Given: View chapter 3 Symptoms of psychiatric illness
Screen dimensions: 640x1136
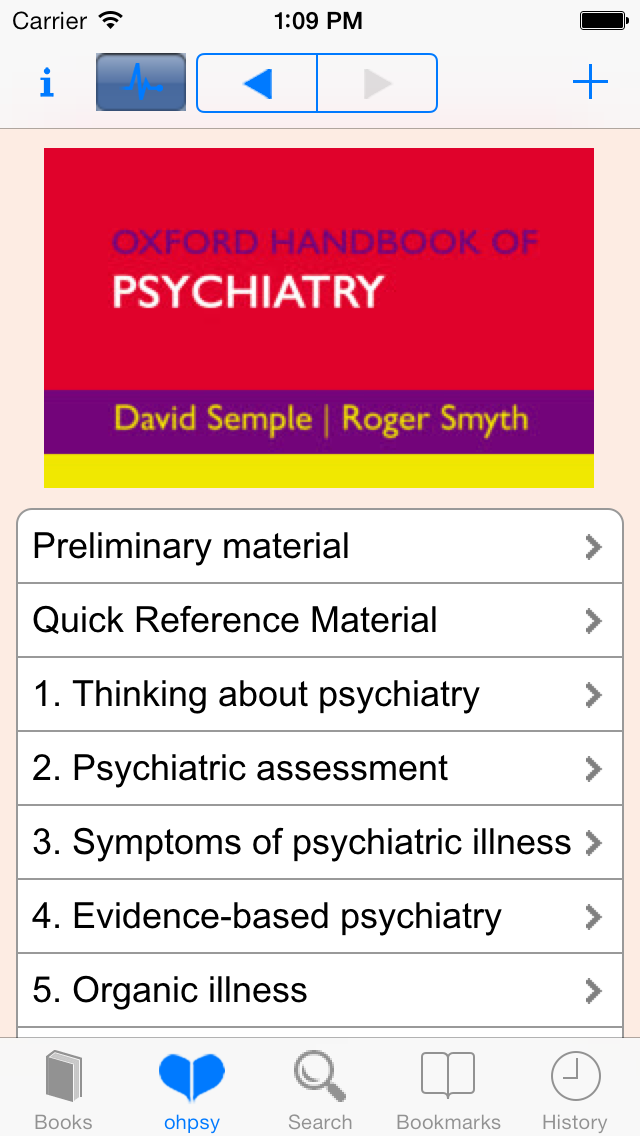Looking at the screenshot, I should click(x=320, y=843).
